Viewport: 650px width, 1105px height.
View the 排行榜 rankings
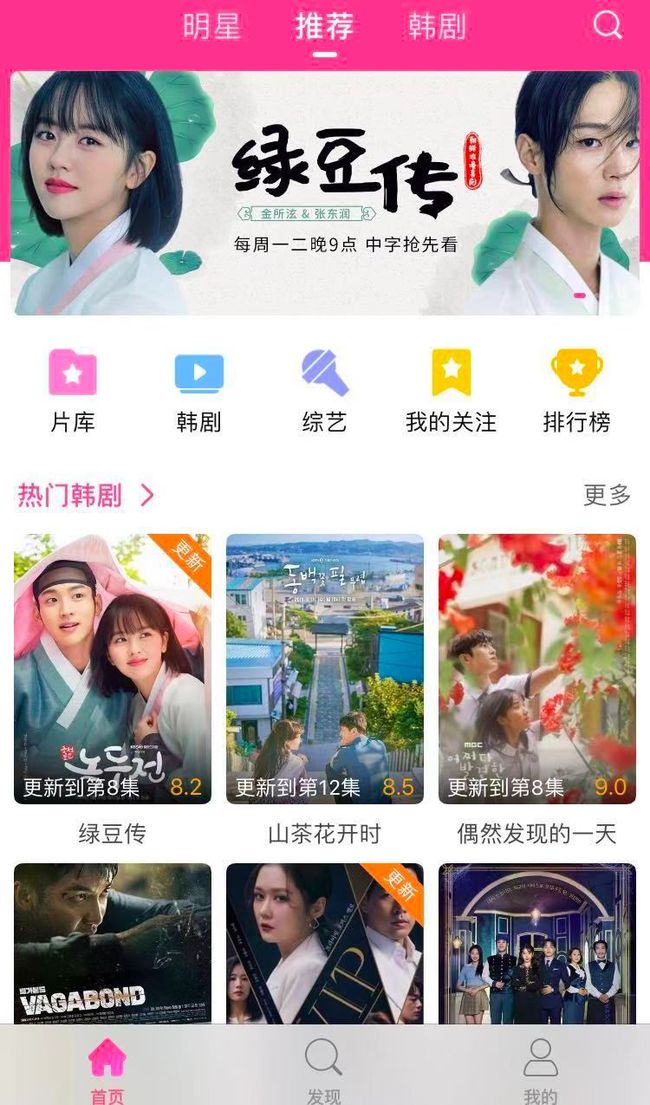pyautogui.click(x=577, y=391)
